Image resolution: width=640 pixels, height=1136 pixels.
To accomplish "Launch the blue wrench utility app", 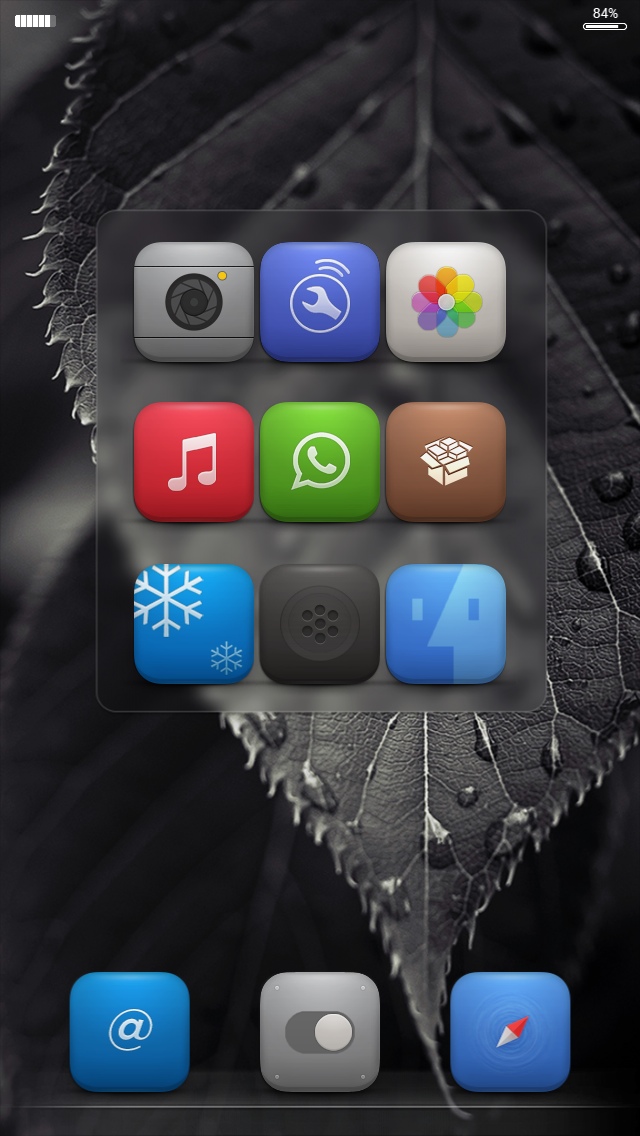I will (x=320, y=301).
